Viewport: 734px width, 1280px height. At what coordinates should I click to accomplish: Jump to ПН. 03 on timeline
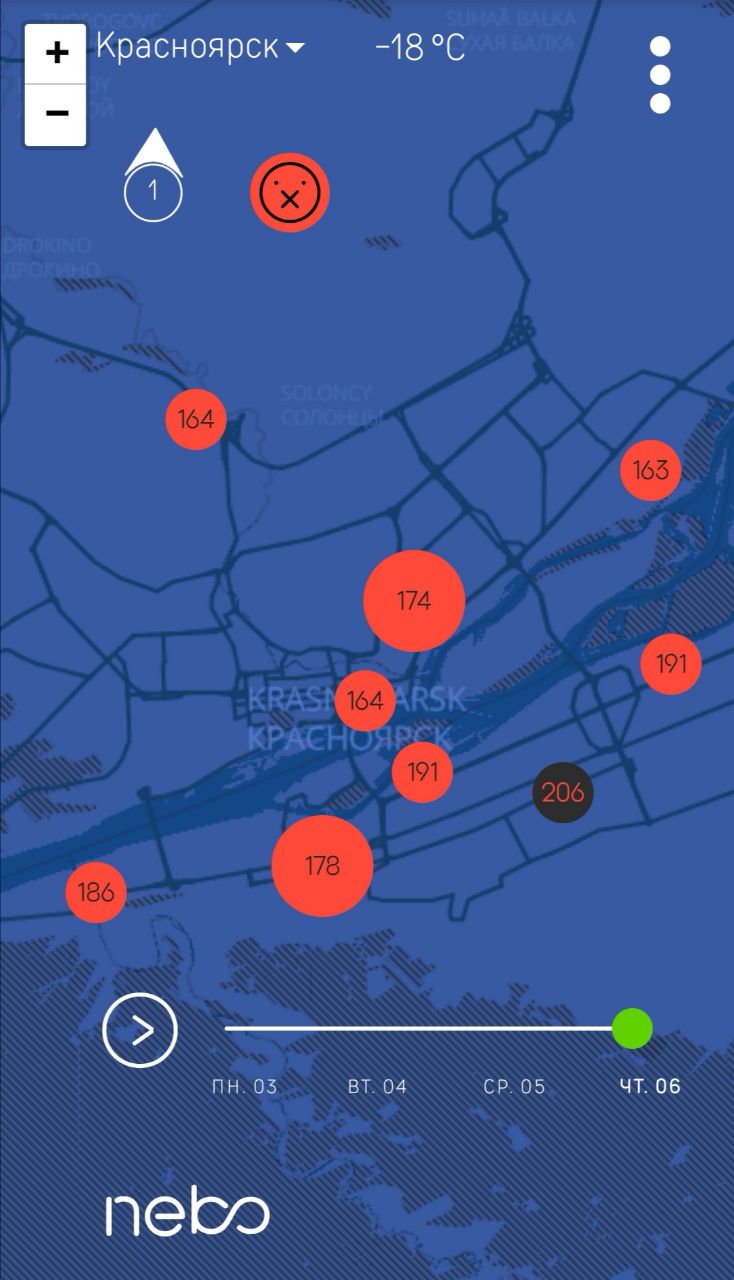tap(245, 1087)
